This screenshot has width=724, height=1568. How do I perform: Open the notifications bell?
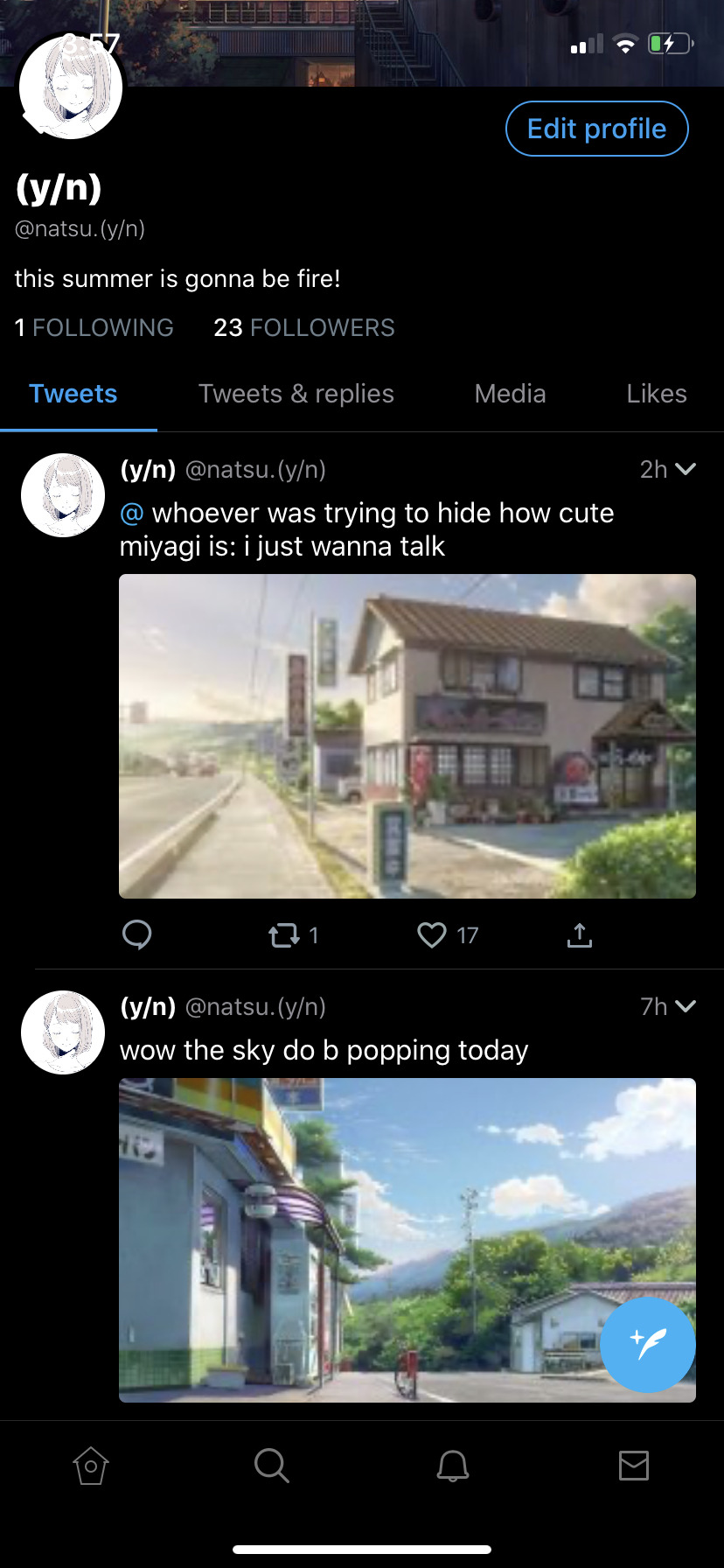coord(453,1465)
